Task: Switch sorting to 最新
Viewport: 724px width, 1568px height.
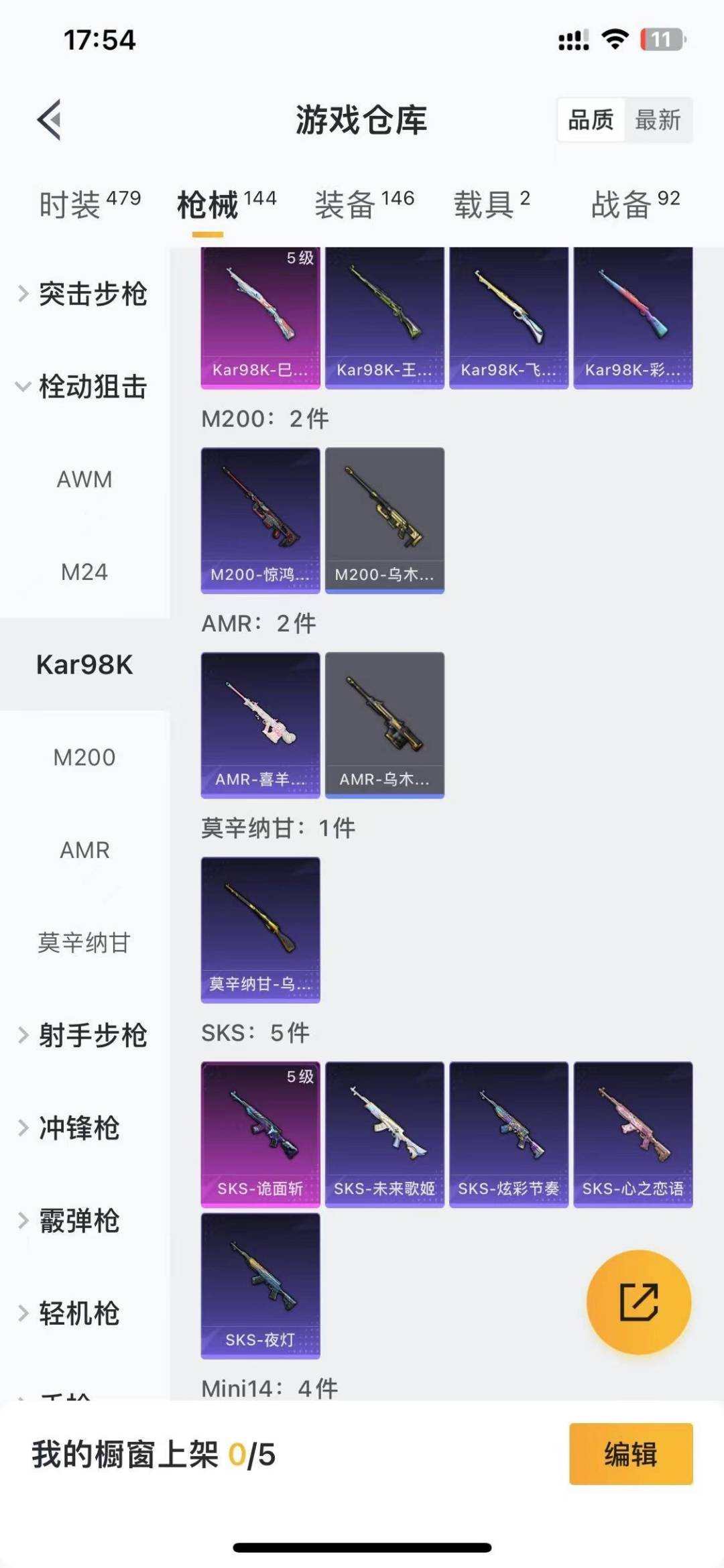Action: pos(658,121)
